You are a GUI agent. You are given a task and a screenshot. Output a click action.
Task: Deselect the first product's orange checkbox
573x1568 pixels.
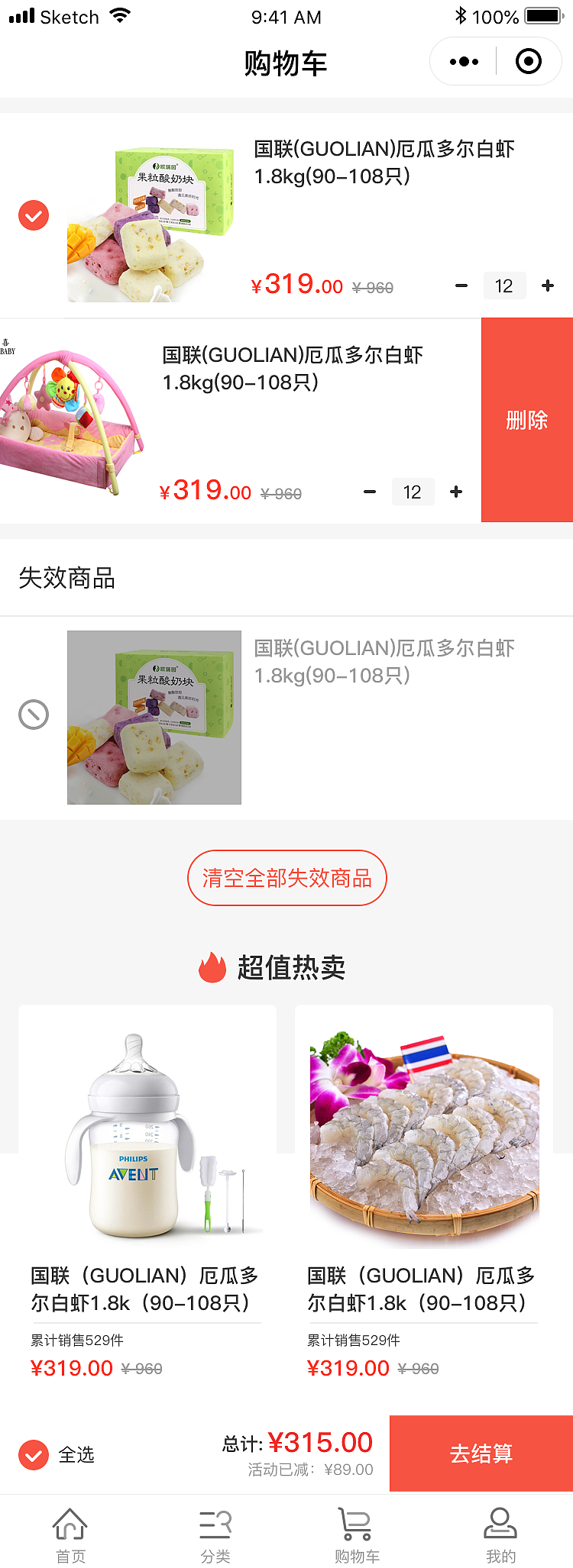(x=33, y=215)
